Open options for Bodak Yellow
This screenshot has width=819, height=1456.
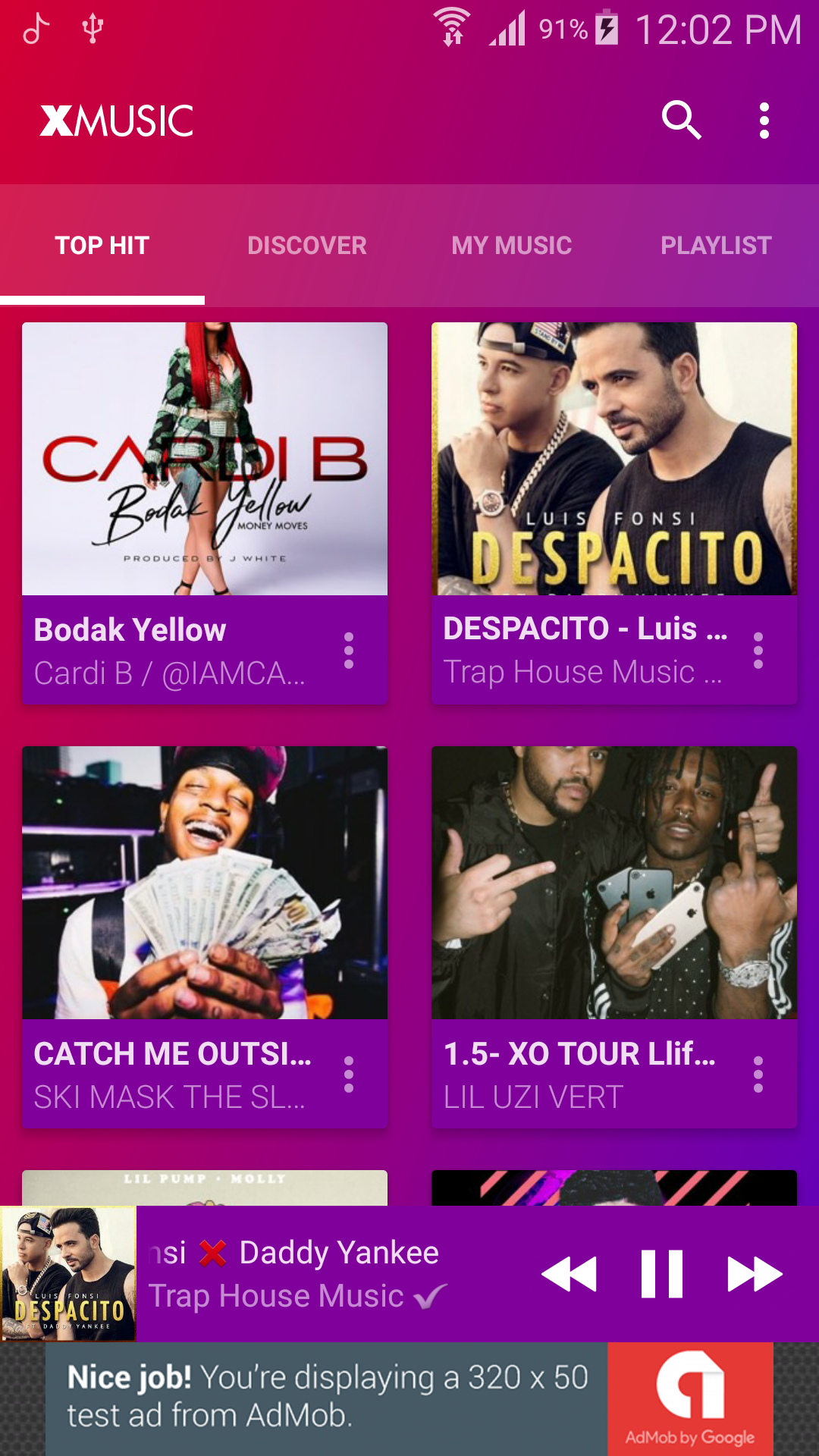point(349,651)
